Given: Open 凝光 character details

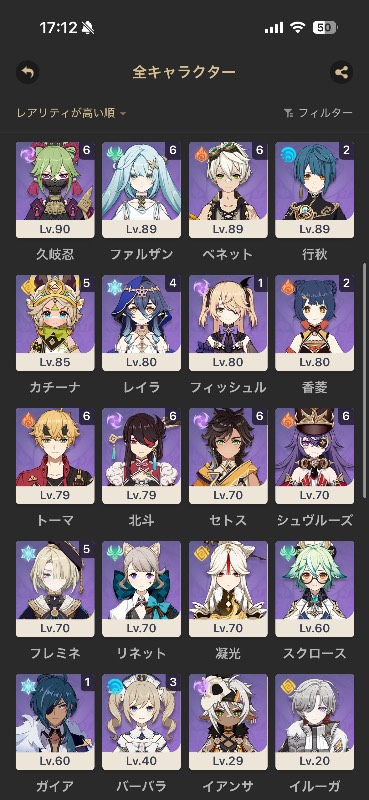Looking at the screenshot, I should [228, 589].
